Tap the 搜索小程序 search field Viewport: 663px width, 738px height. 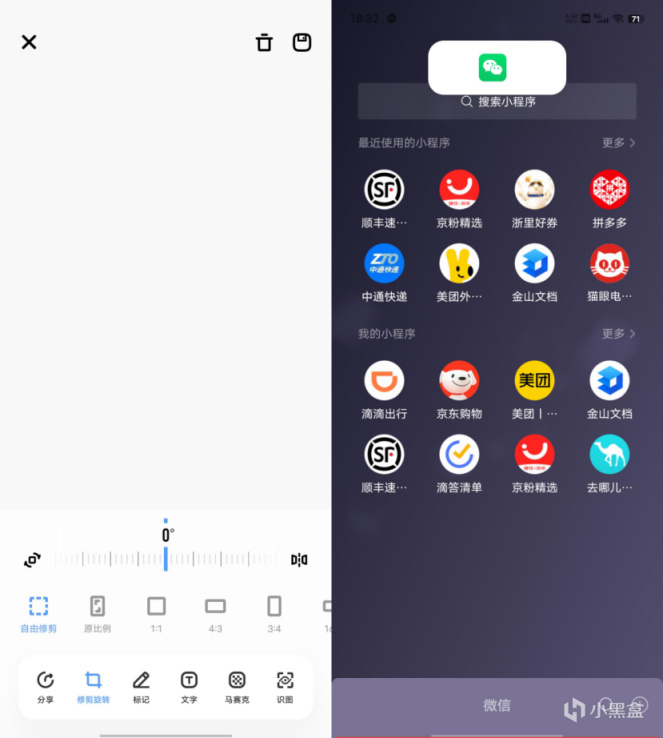tap(497, 101)
